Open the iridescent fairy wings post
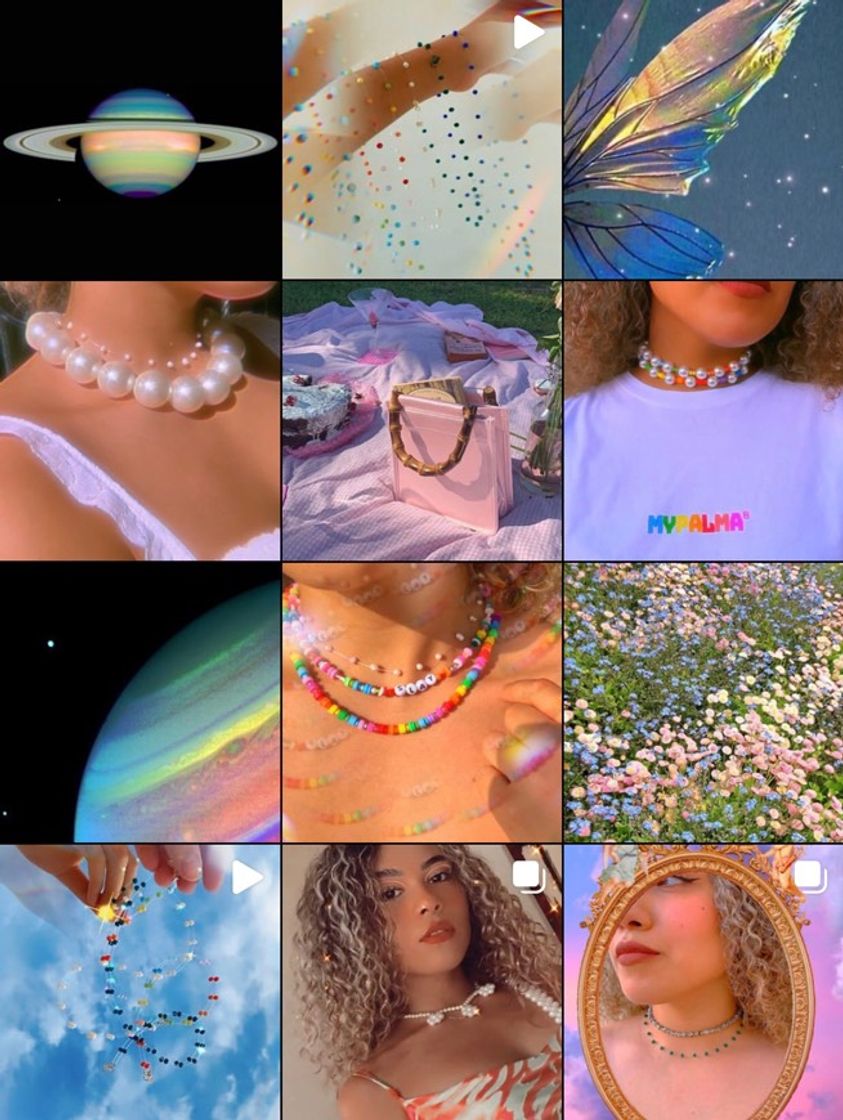 pyautogui.click(x=703, y=140)
